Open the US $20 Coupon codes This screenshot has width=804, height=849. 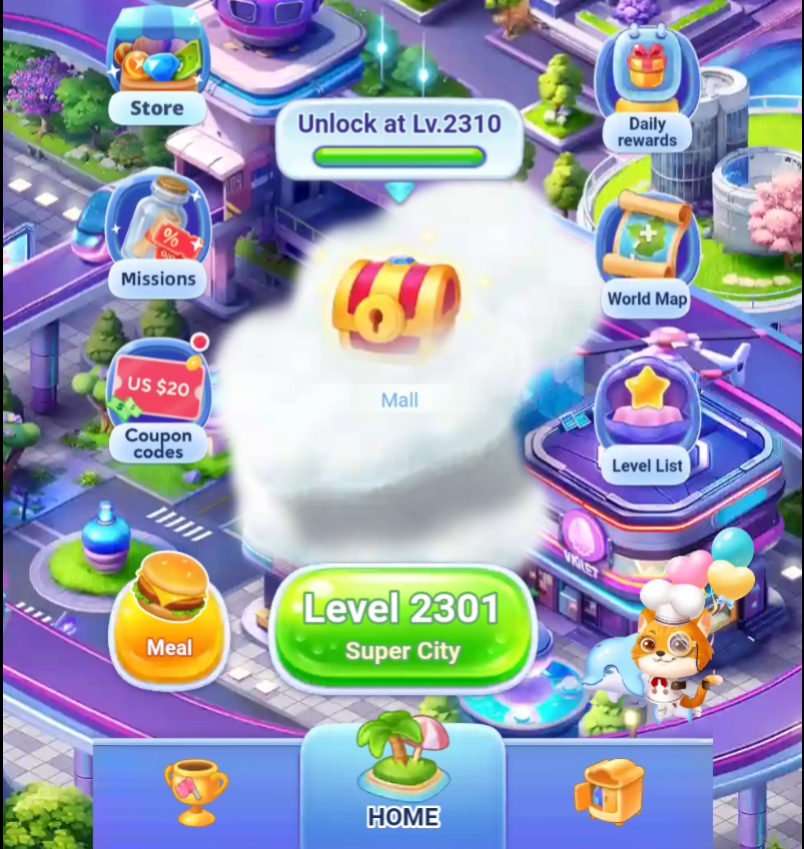coord(158,400)
